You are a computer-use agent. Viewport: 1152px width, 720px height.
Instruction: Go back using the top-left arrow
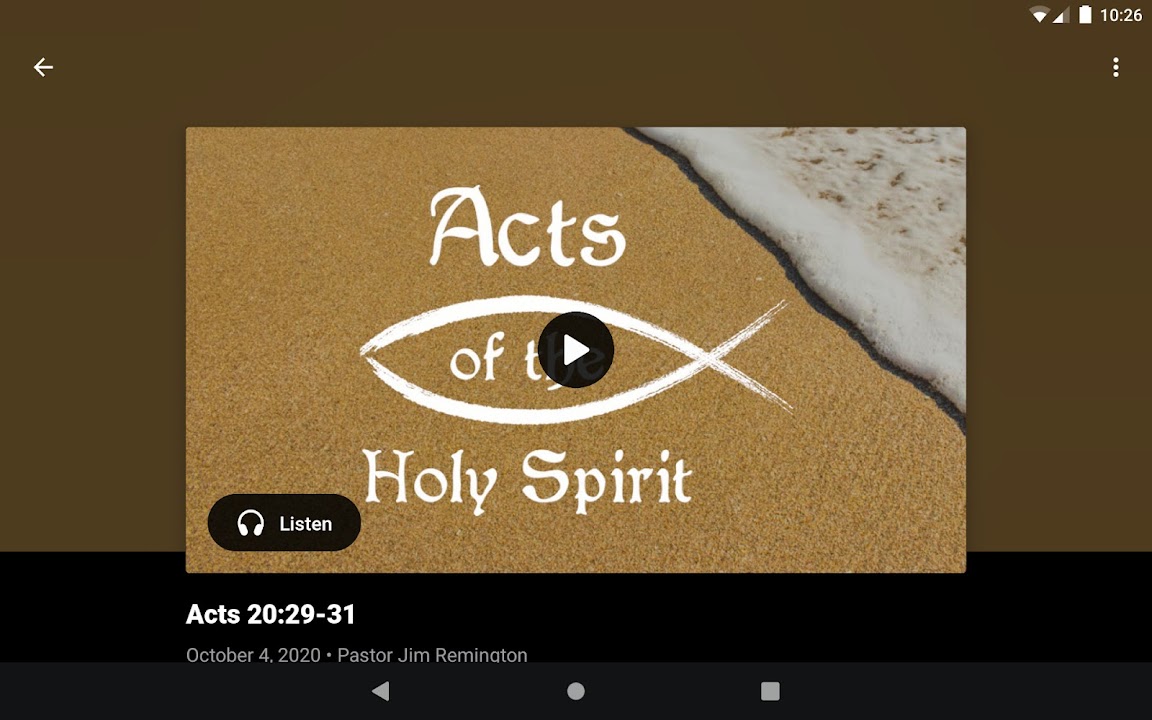(x=43, y=67)
